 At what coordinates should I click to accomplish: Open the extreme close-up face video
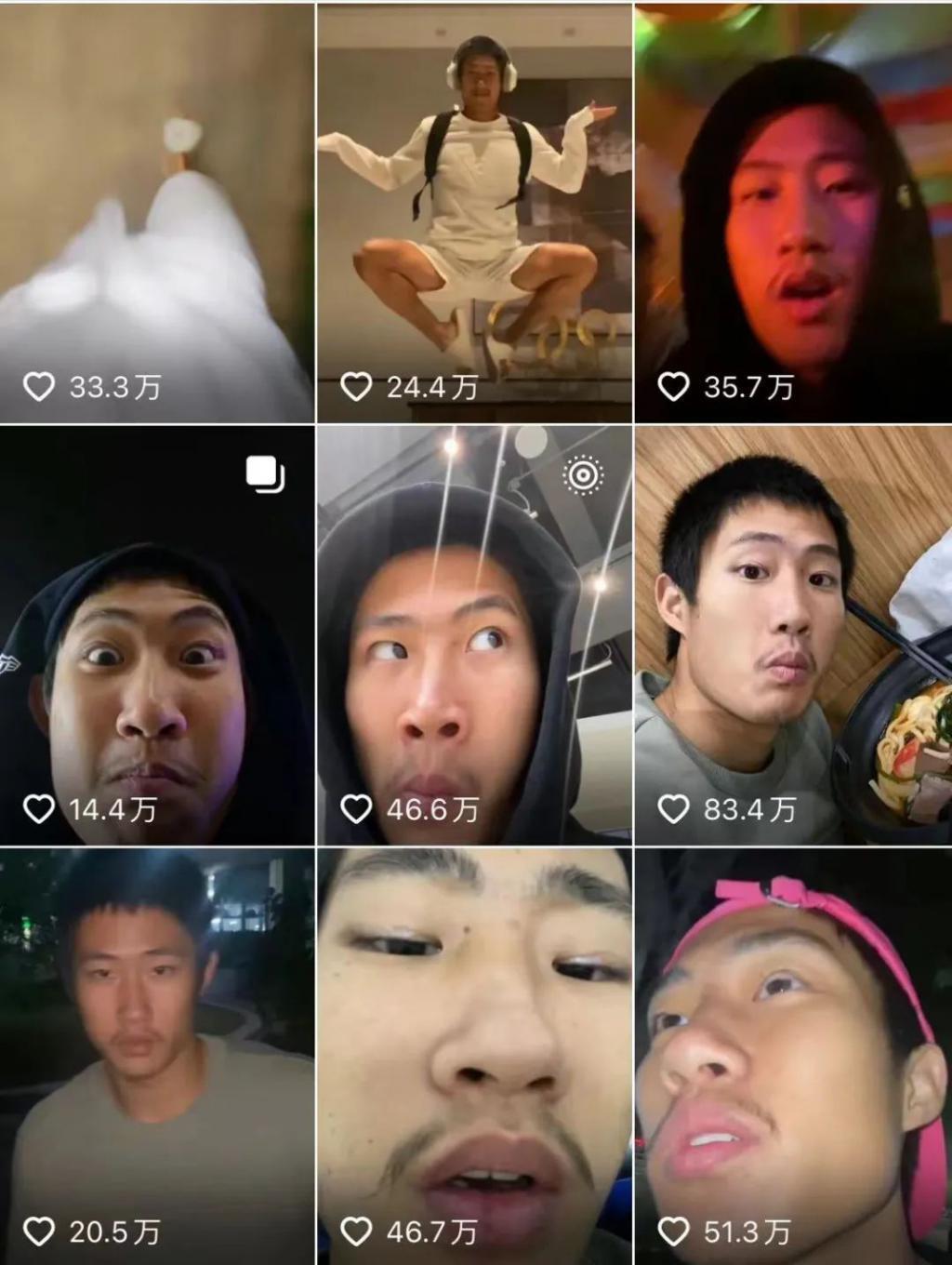pos(476,1023)
